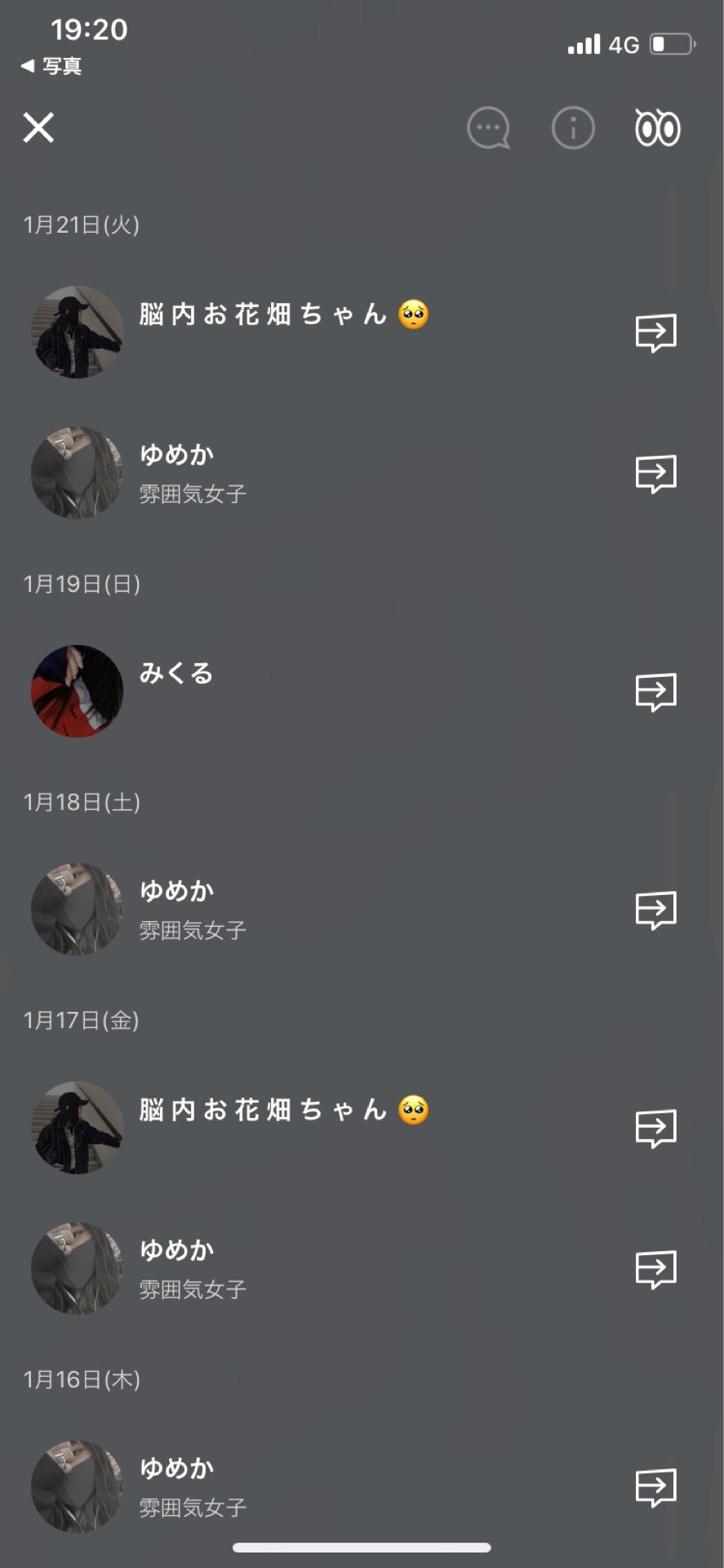Screen dimensions: 724x1568
Task: Close the viewers list with the X
Action: [38, 127]
